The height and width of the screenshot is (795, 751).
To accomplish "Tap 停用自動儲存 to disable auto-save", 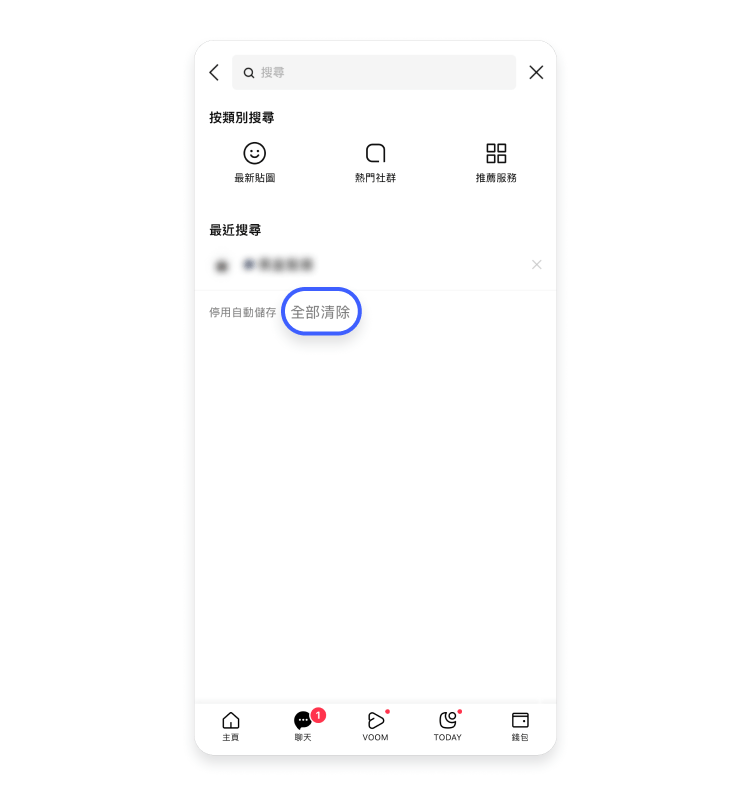I will 242,313.
